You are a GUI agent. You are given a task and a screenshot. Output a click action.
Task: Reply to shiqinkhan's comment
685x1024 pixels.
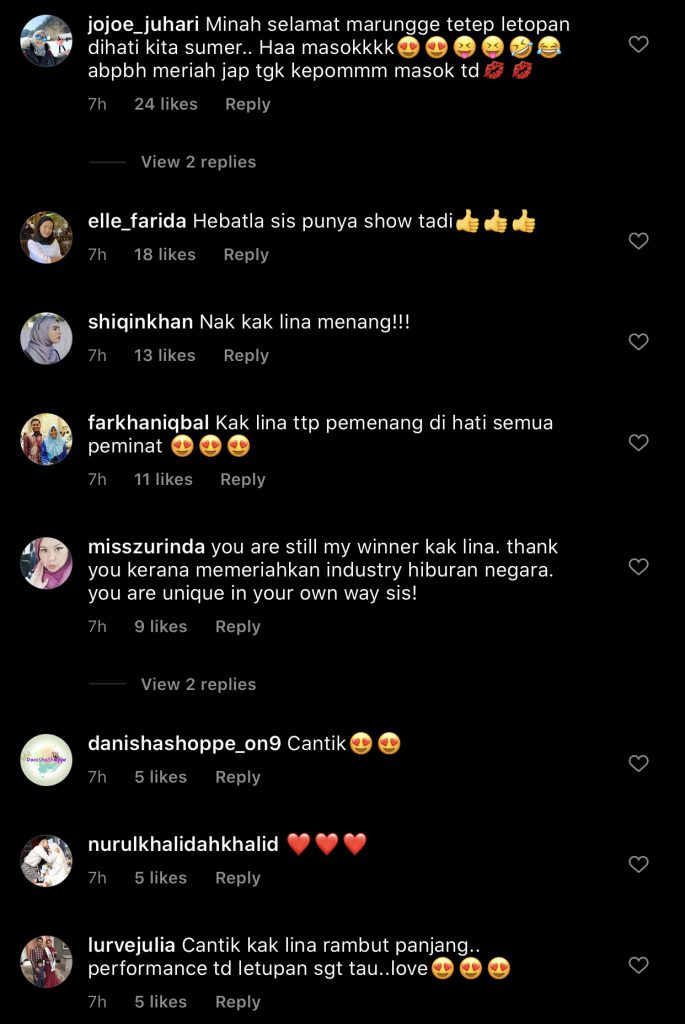pos(246,356)
